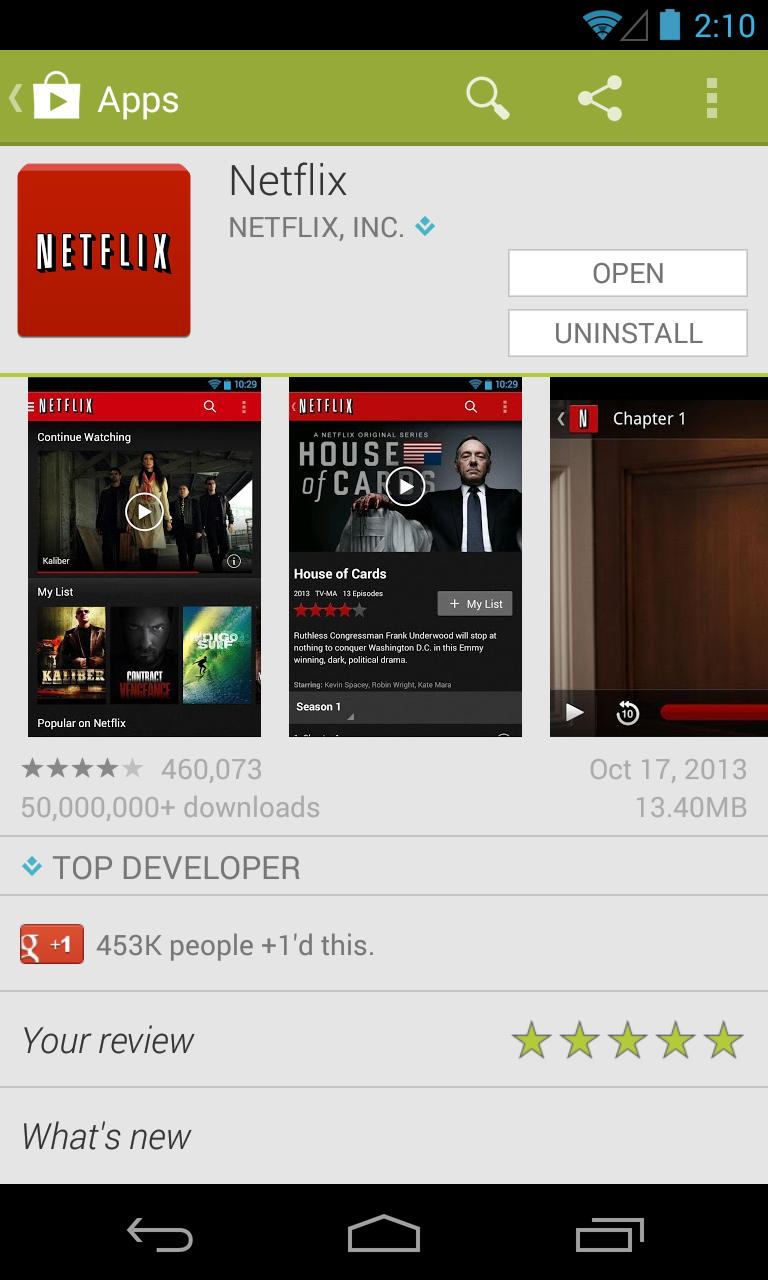
Task: Tap the system back button
Action: pyautogui.click(x=160, y=1234)
